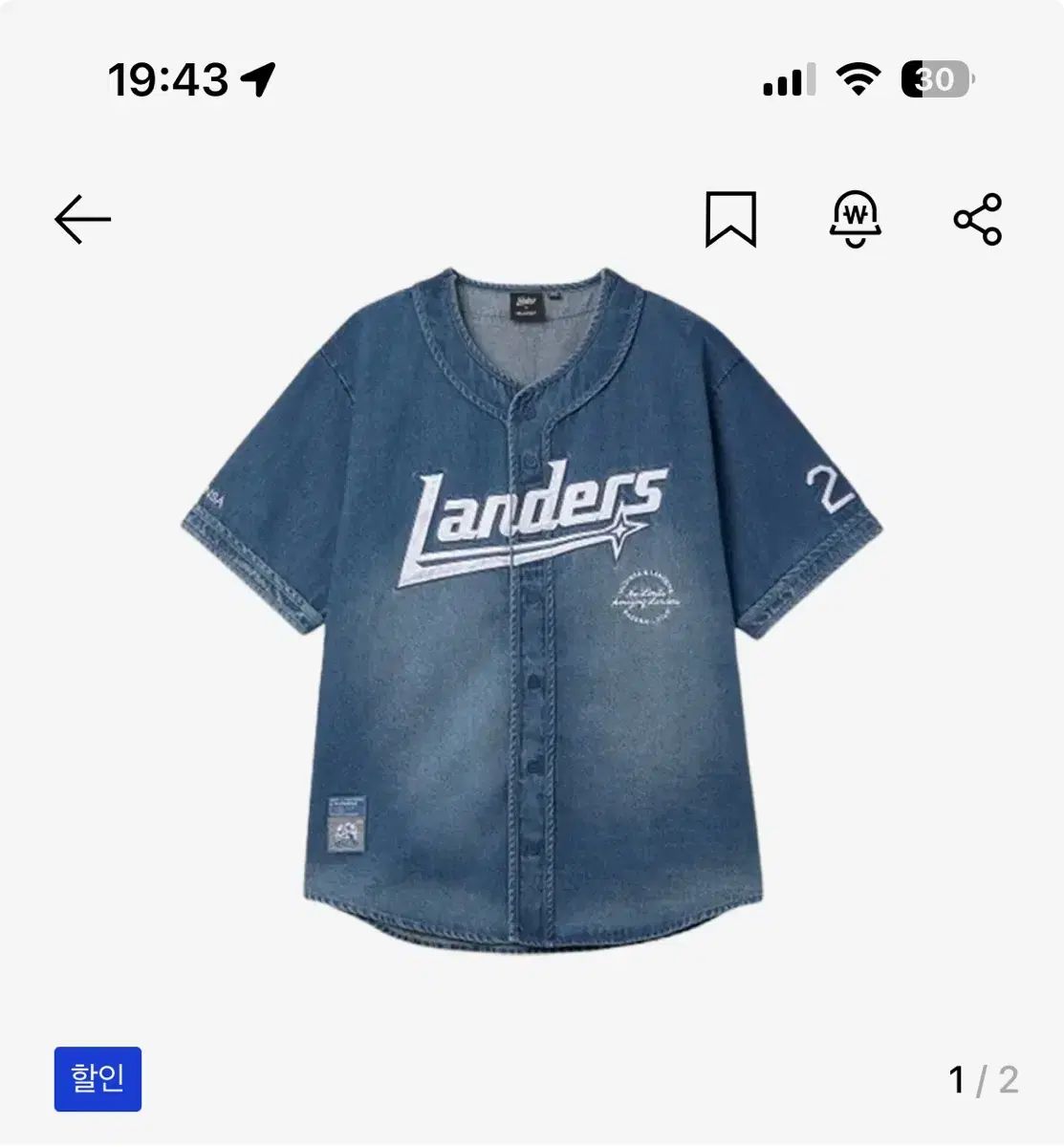Open the Landers jersey product image

point(532,612)
